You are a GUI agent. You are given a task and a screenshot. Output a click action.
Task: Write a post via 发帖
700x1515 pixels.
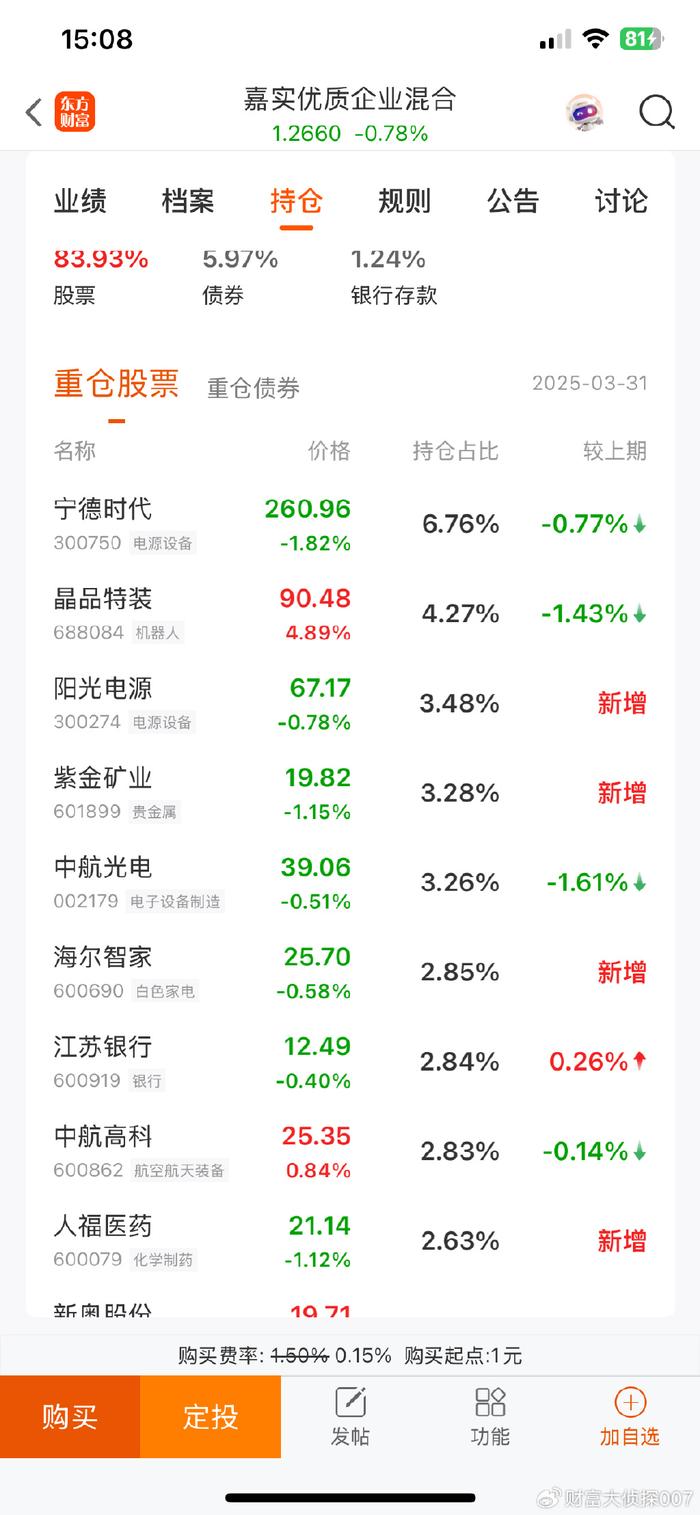350,1417
